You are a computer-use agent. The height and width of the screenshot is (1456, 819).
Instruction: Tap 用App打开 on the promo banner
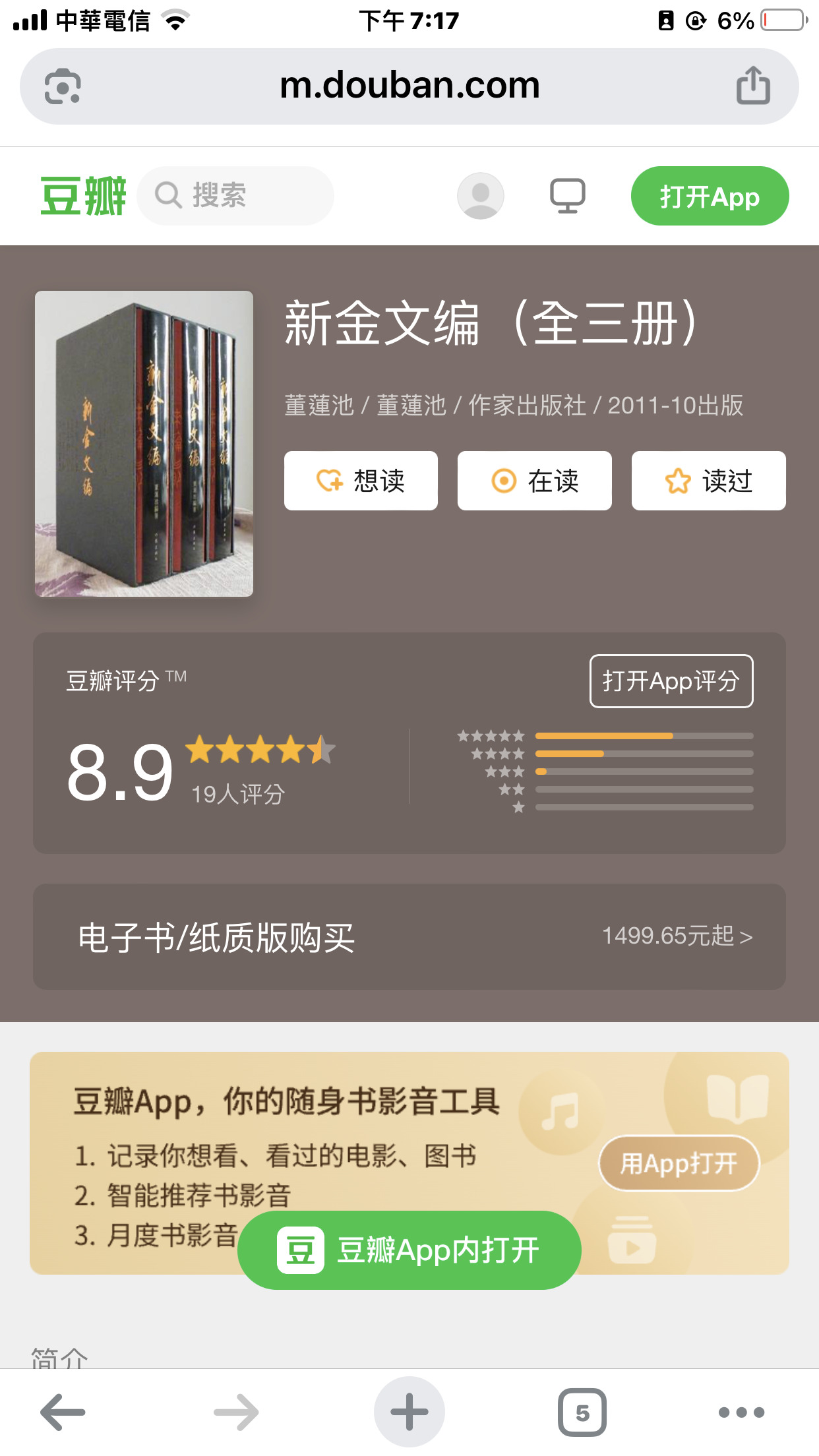pos(679,1163)
